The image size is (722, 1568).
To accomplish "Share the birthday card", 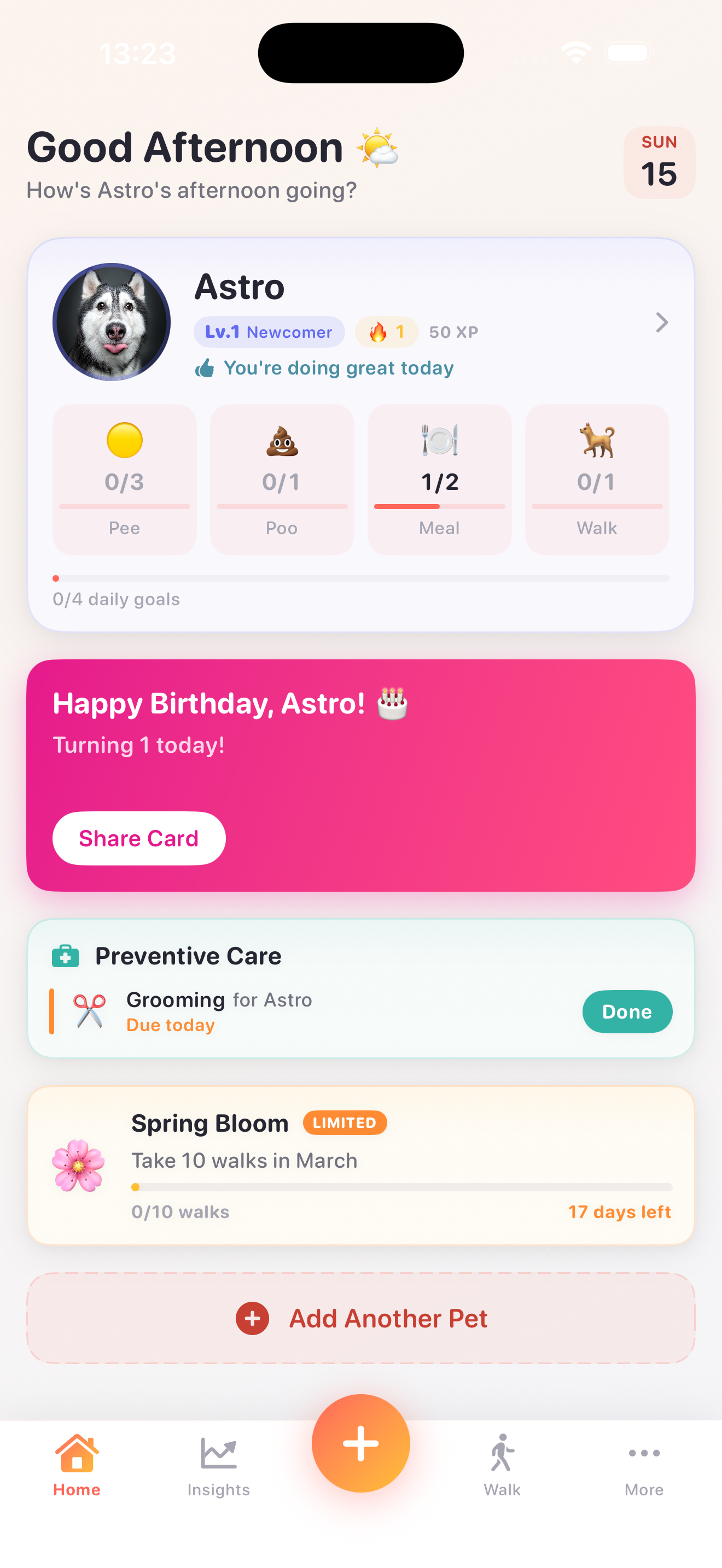I will [x=139, y=838].
